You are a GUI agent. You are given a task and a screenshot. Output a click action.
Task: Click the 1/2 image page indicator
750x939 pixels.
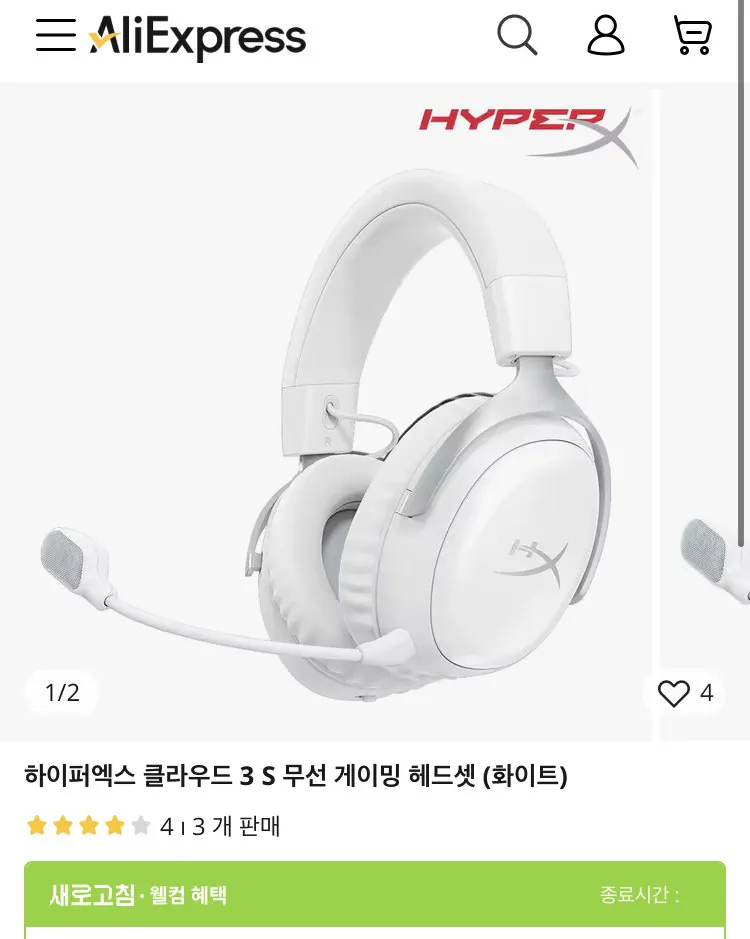pyautogui.click(x=61, y=691)
